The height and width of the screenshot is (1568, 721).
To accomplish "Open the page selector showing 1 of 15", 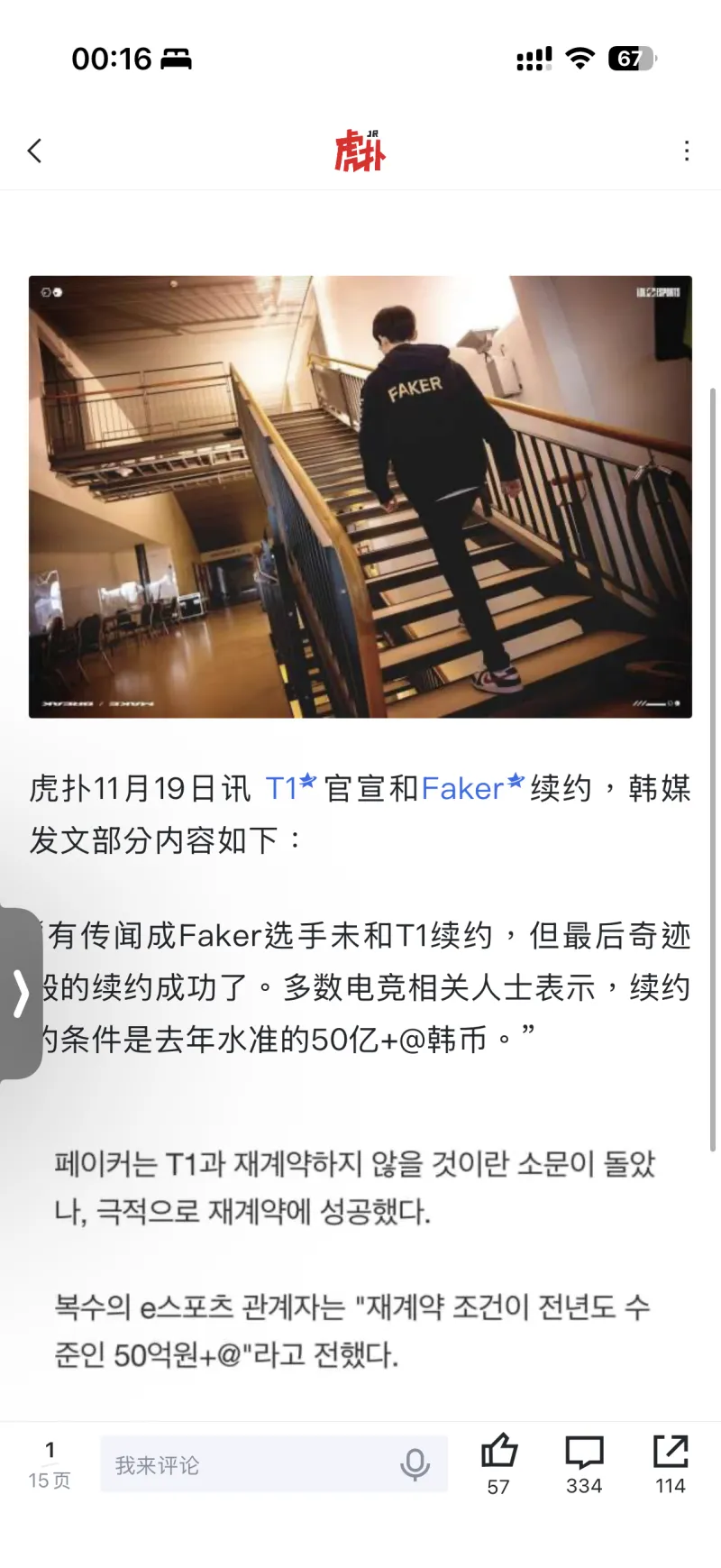I will click(x=50, y=1464).
